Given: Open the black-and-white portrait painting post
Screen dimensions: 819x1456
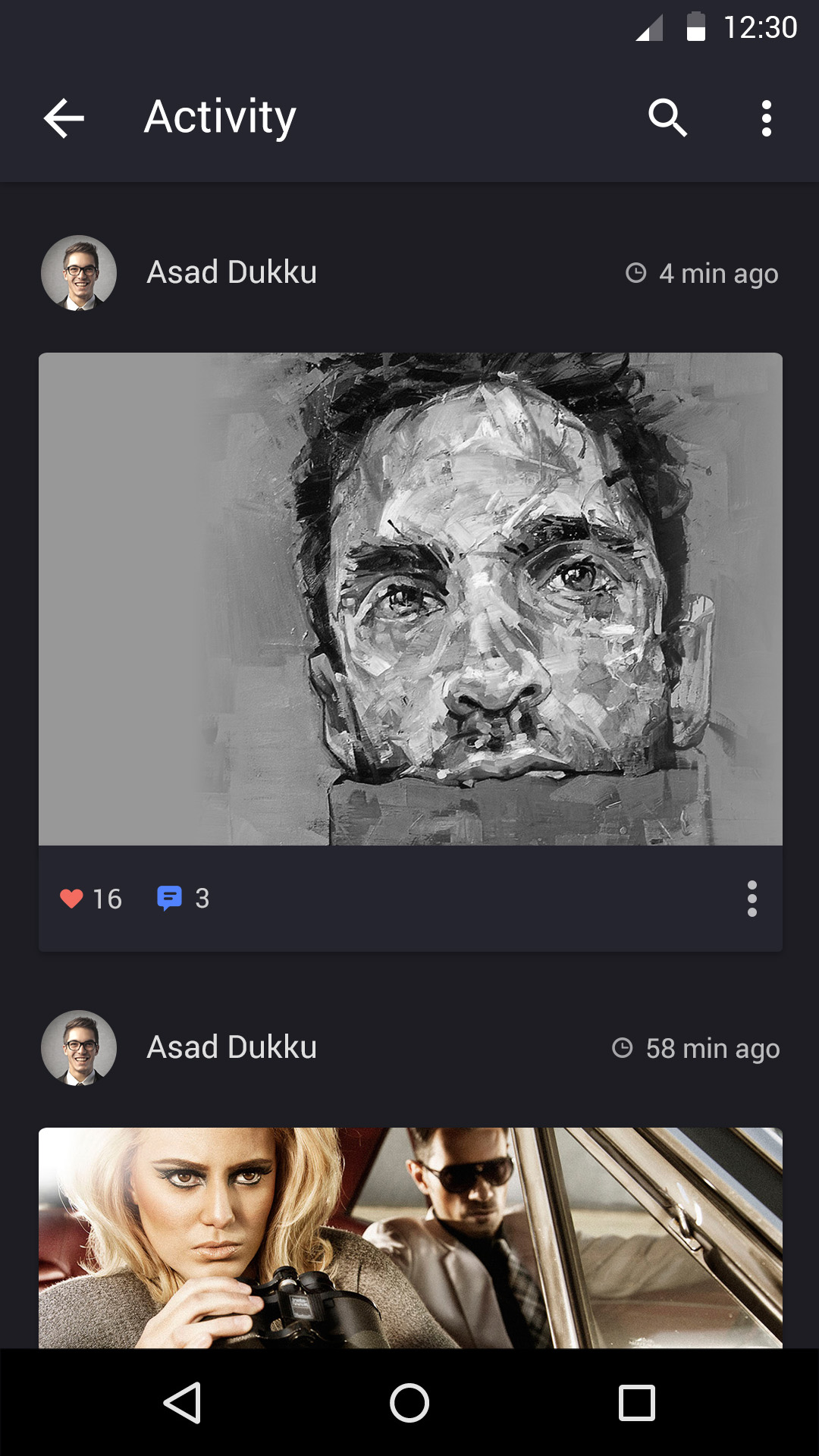Looking at the screenshot, I should (x=410, y=598).
